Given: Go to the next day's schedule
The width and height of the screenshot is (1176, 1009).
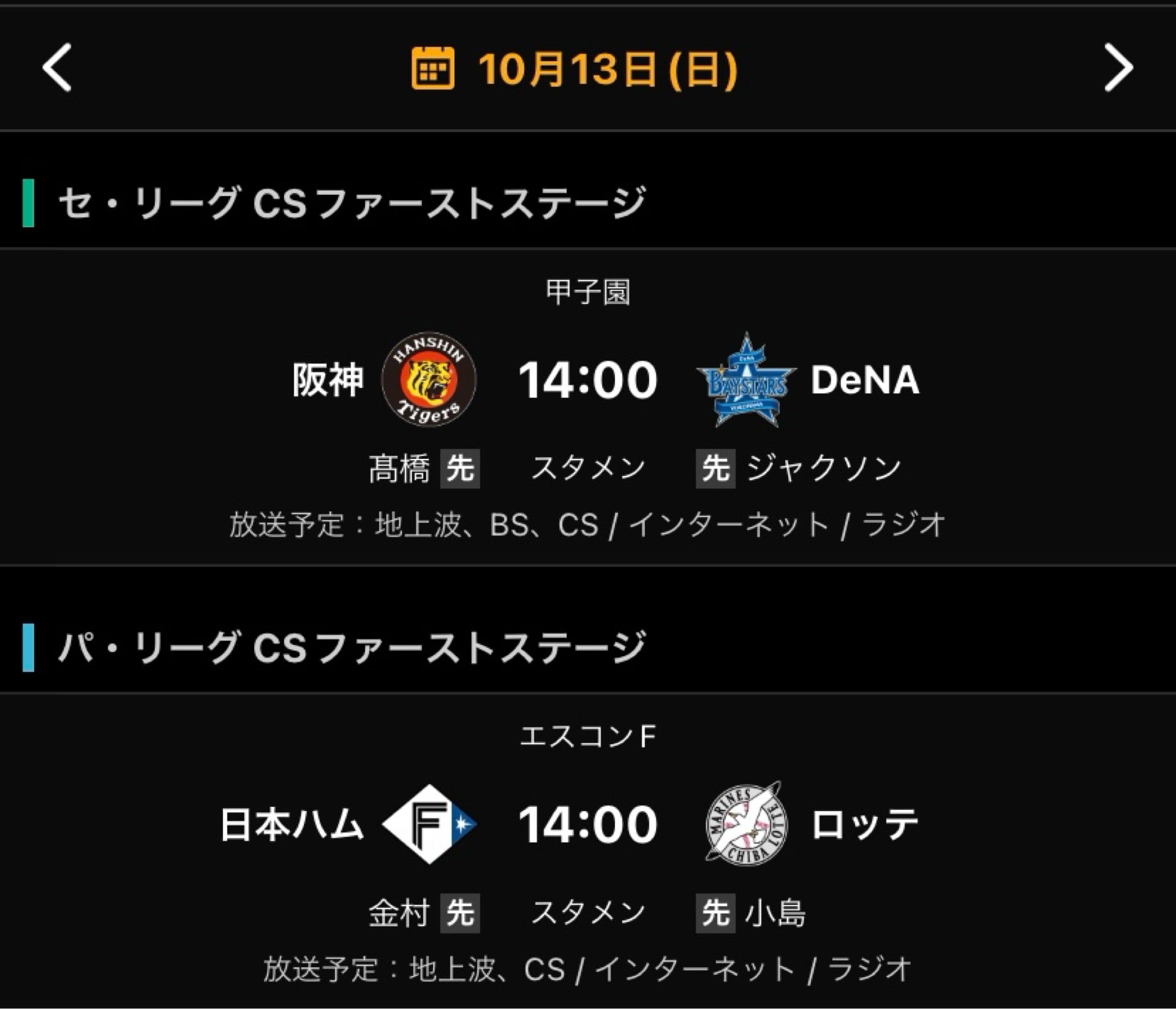Looking at the screenshot, I should point(1118,67).
